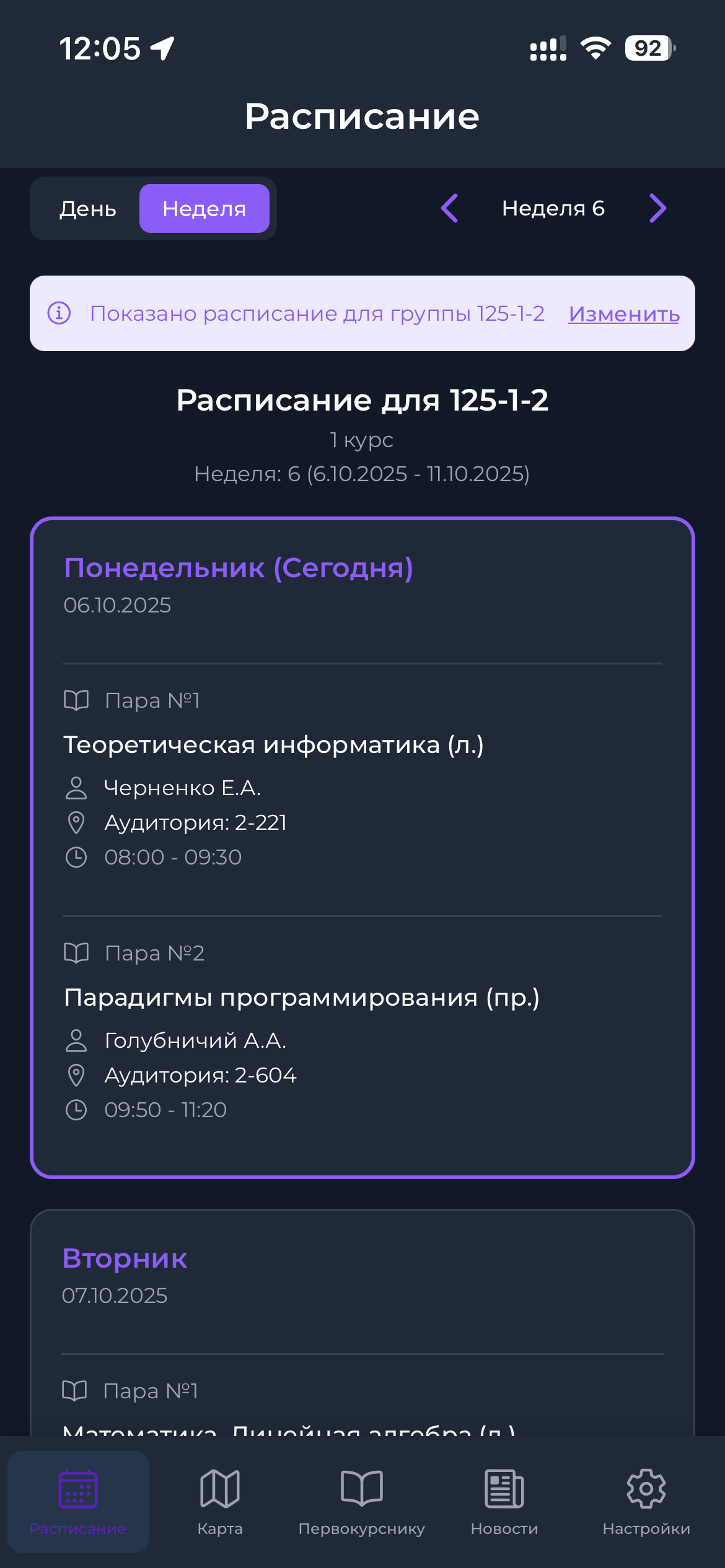Open the Первокурснику tab
This screenshot has height=1568, width=725.
362,1501
